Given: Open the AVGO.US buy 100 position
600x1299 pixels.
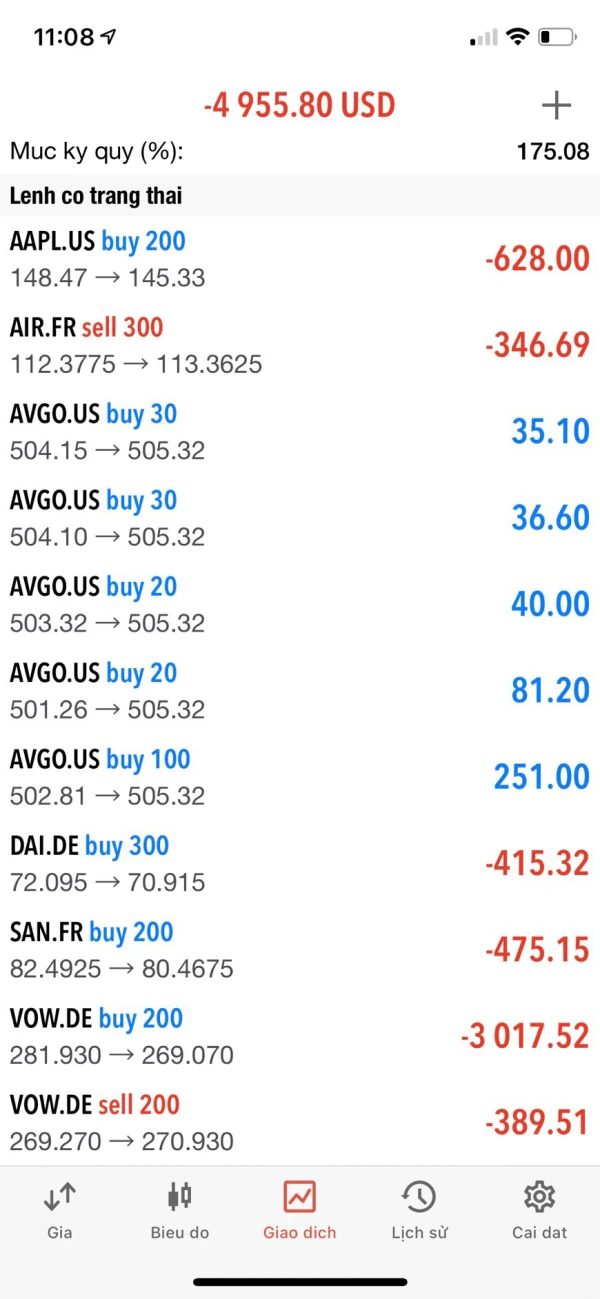Looking at the screenshot, I should [300, 777].
